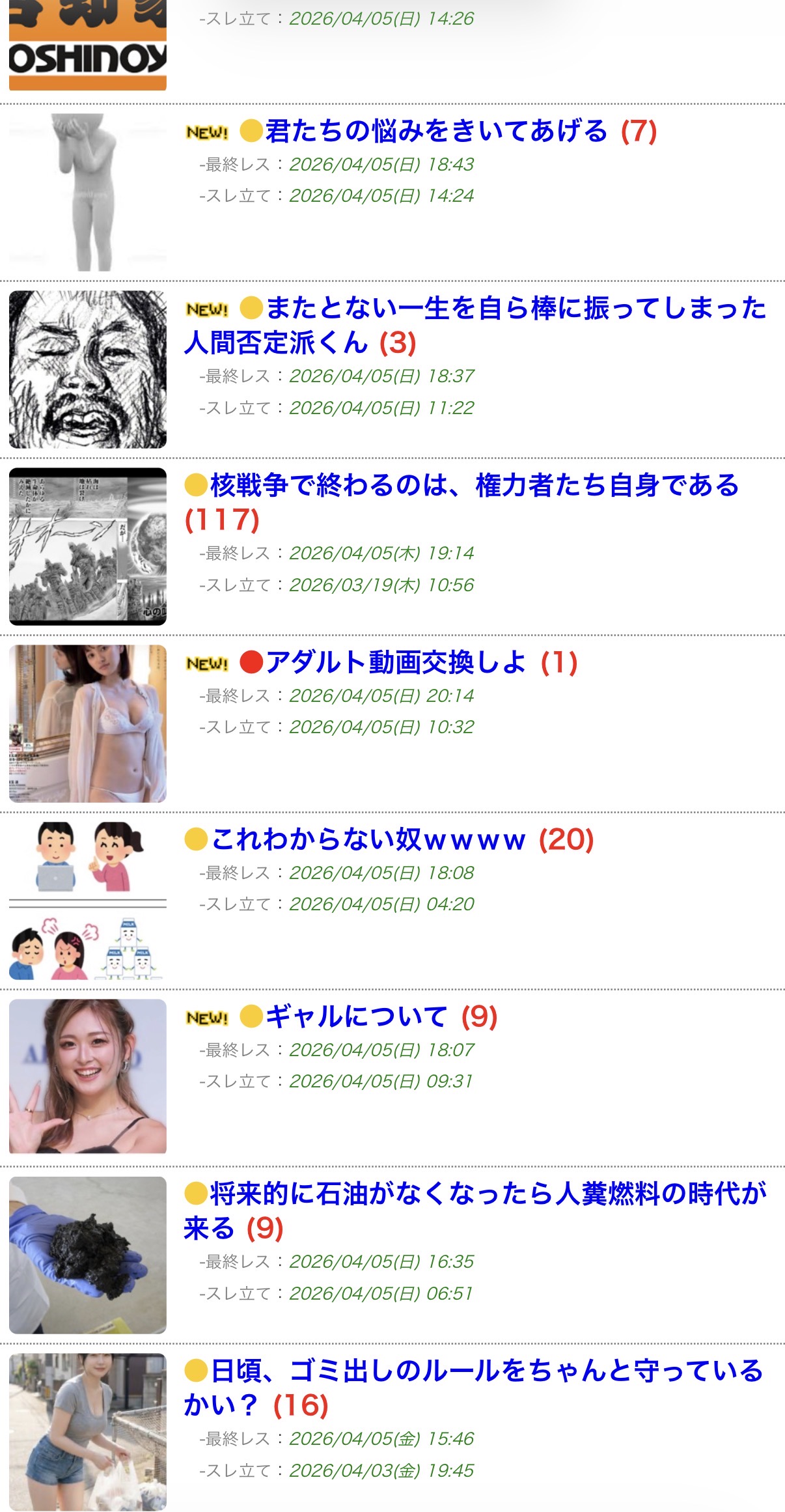Open thread アダルト動画交換しよ
Screen dimensions: 785x1512
tap(395, 663)
